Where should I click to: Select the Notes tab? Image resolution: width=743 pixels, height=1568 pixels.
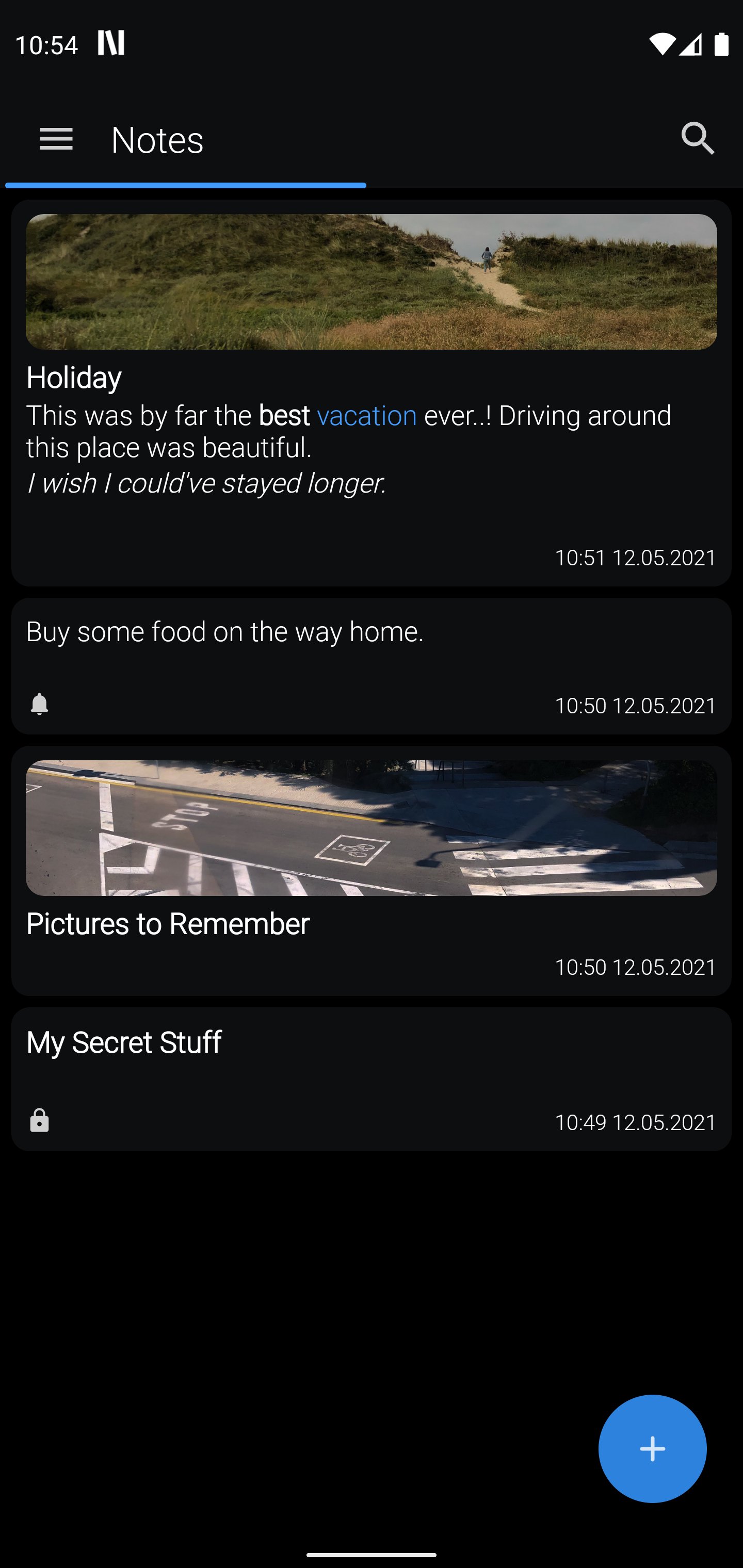tap(156, 139)
